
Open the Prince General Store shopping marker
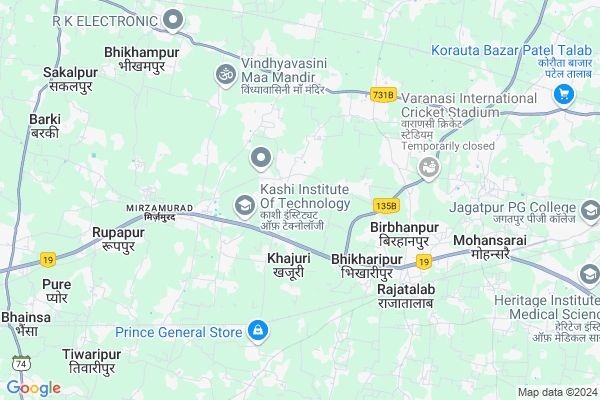pos(258,331)
